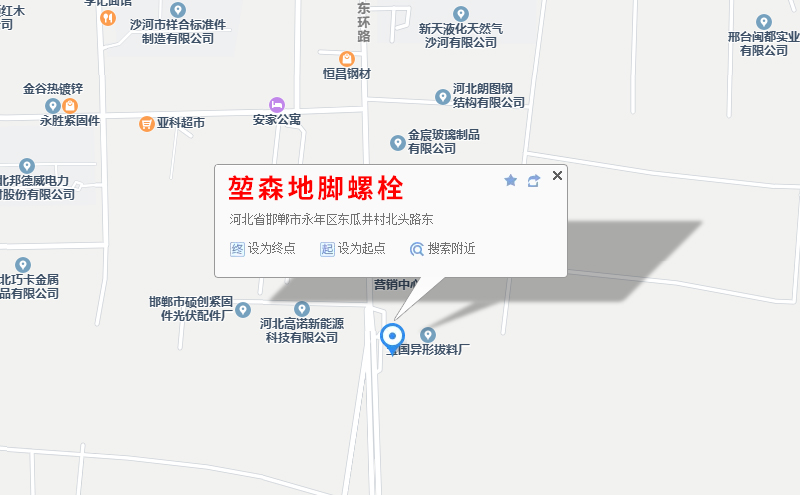The width and height of the screenshot is (800, 495).
Task: Open the 恒昌钢材 map point
Action: tap(347, 59)
